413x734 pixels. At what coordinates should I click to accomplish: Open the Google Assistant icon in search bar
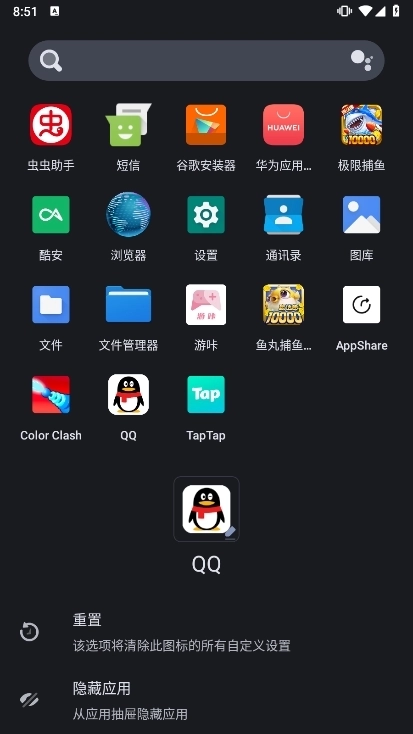(x=361, y=61)
